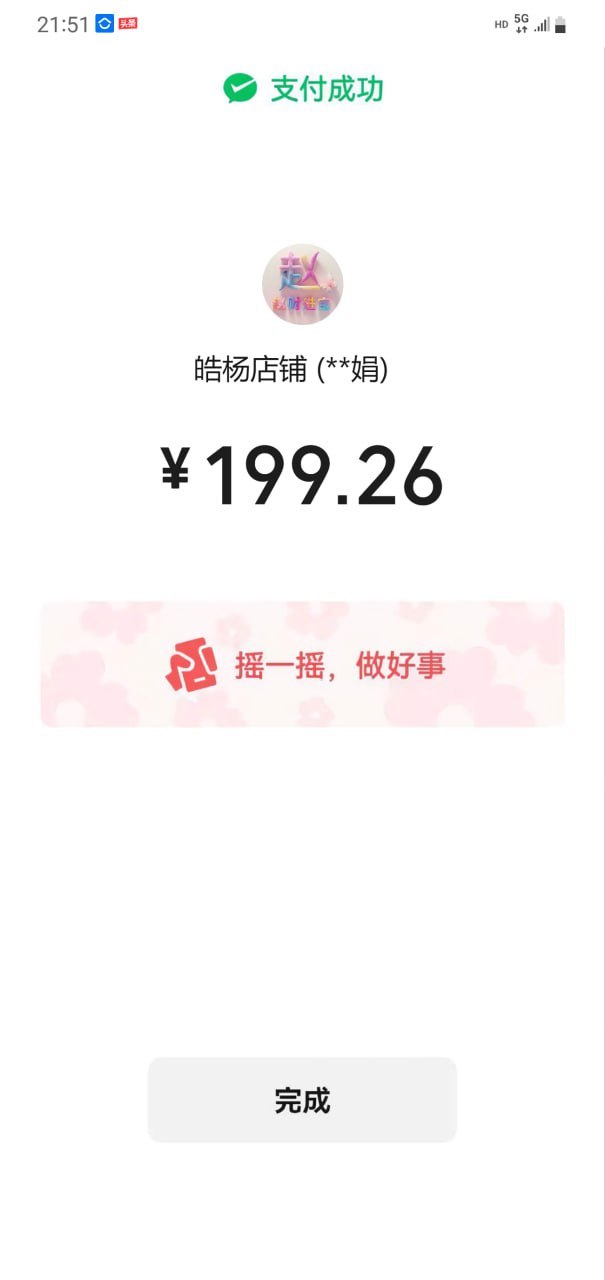Open the 摇一摇，做好事 banner
Viewport: 605px width, 1280px height.
point(302,664)
